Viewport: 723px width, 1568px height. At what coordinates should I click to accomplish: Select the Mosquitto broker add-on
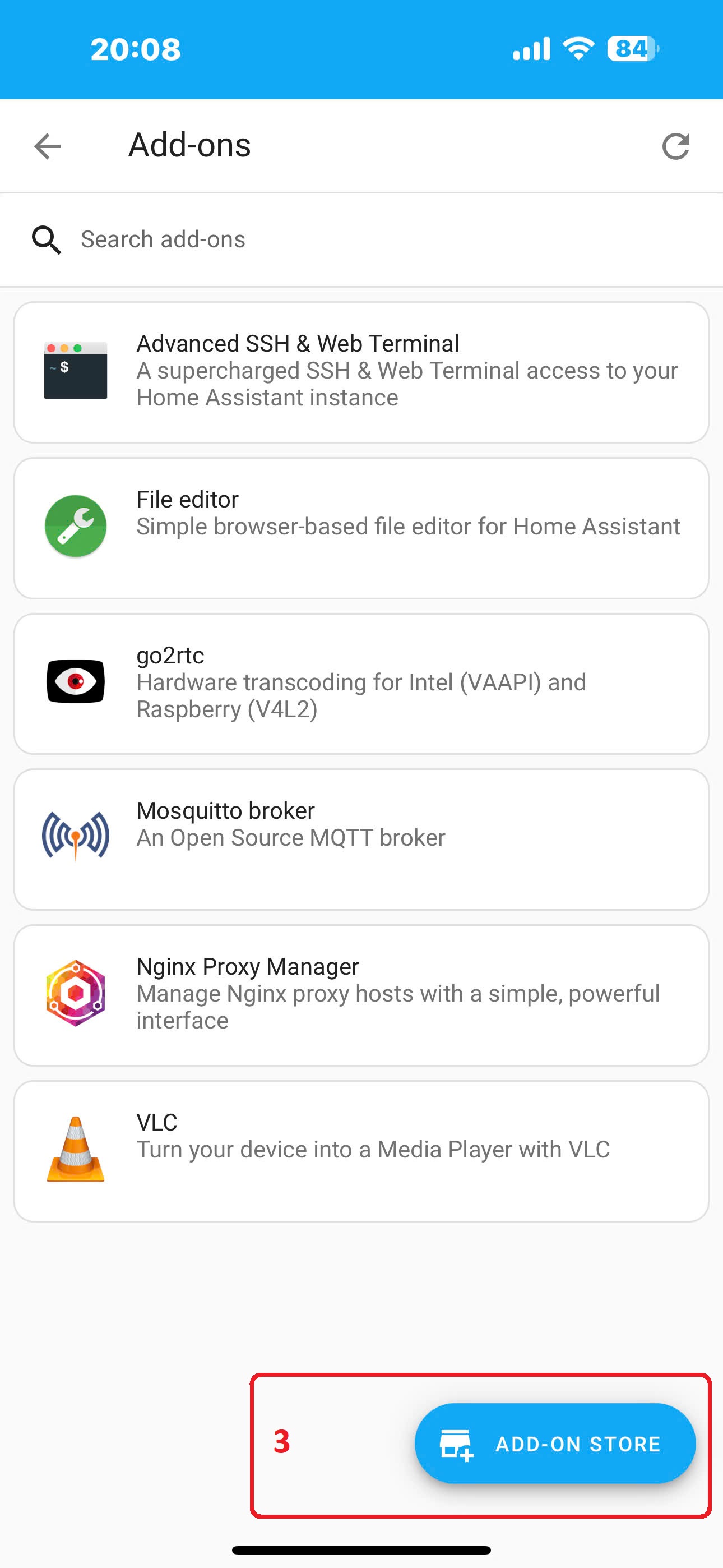[361, 840]
